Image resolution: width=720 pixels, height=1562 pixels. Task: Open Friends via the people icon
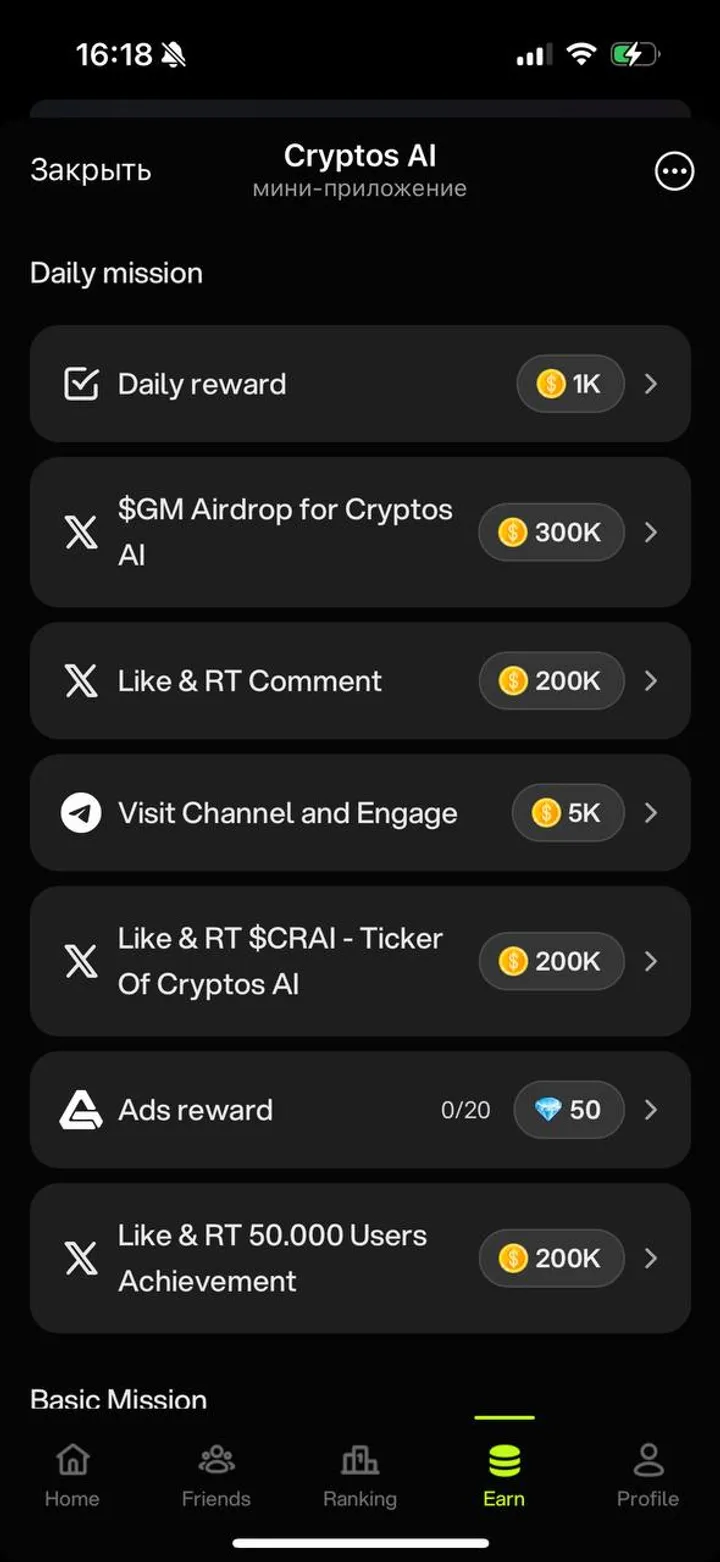point(215,1460)
